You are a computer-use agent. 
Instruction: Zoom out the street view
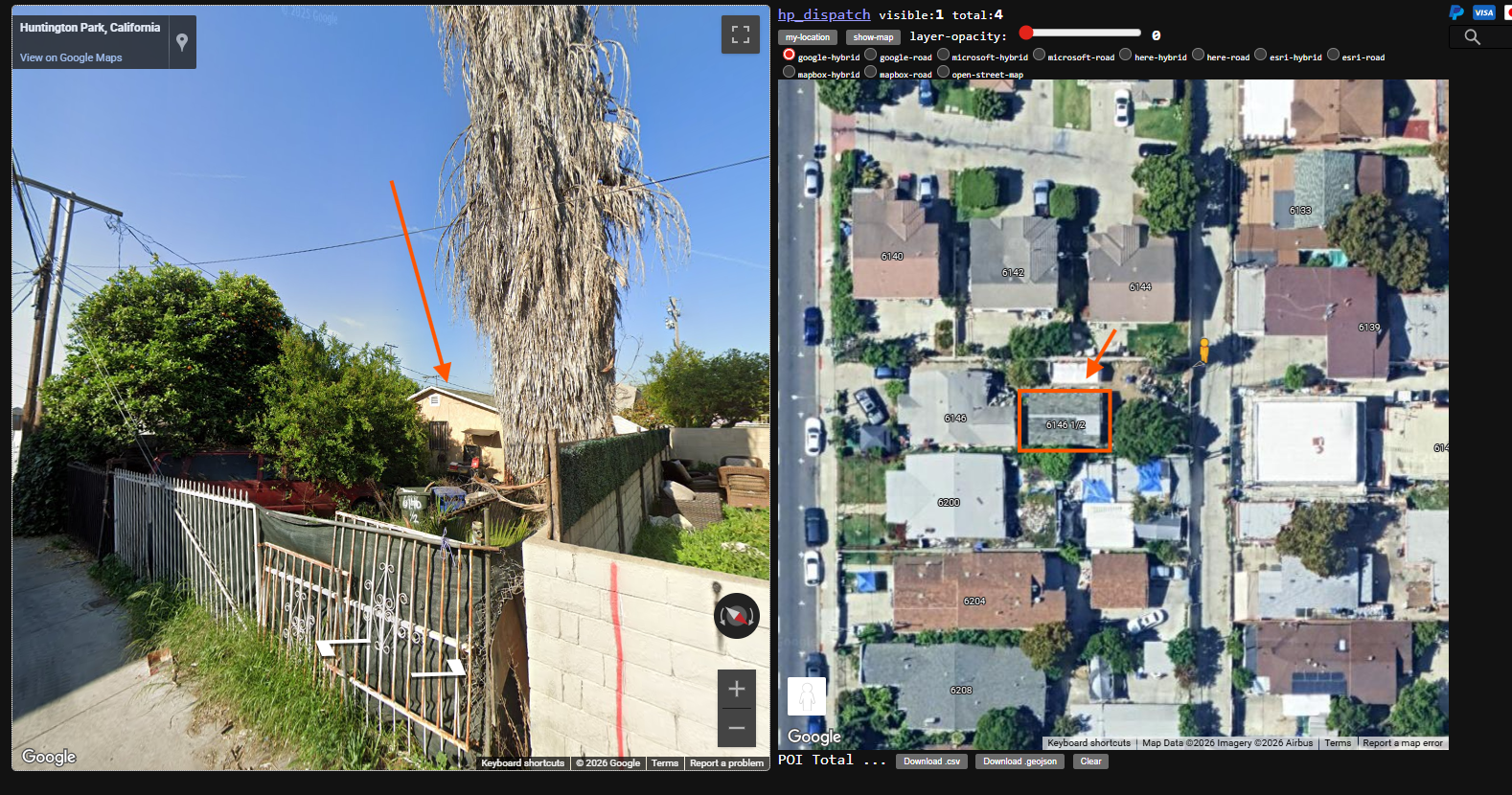pyautogui.click(x=736, y=728)
